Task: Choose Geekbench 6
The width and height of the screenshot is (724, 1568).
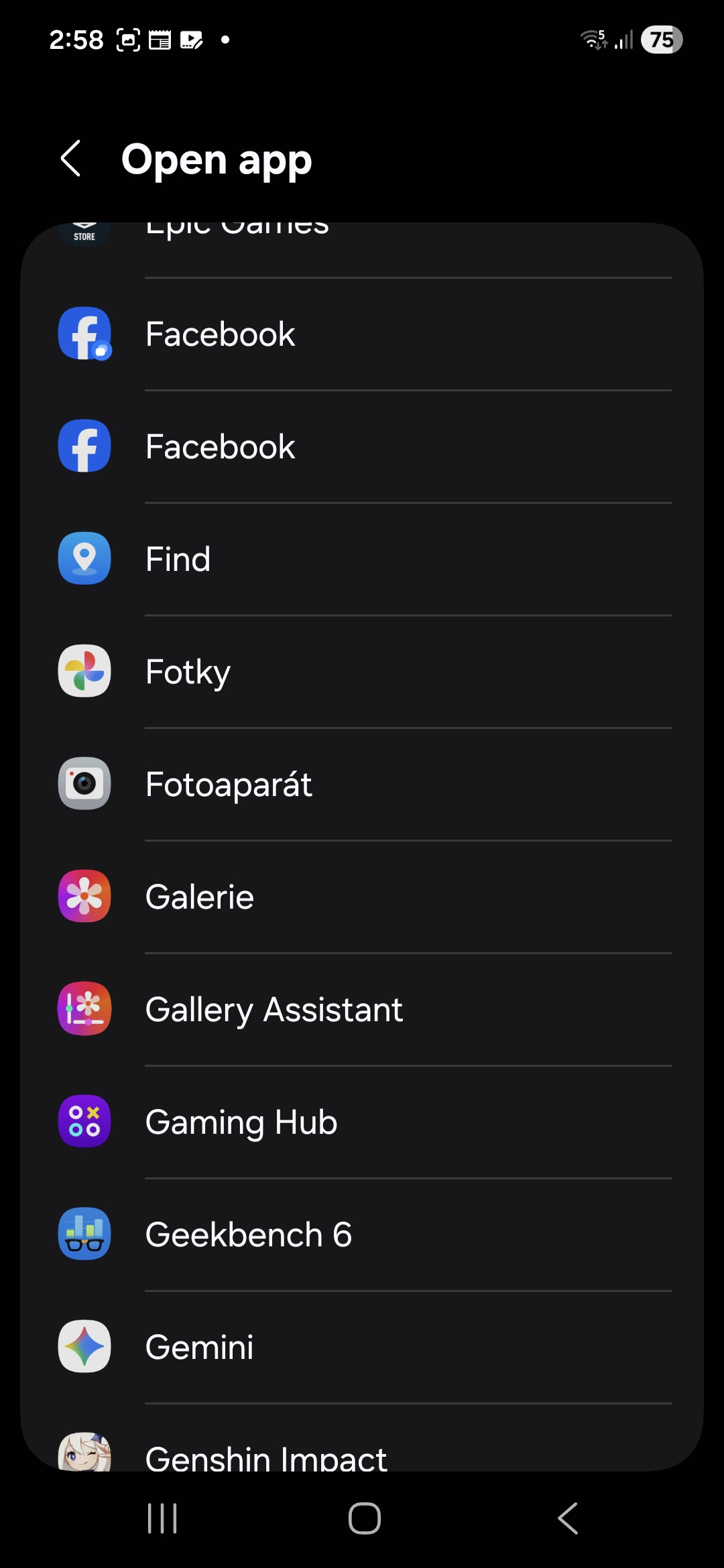Action: coord(362,1234)
